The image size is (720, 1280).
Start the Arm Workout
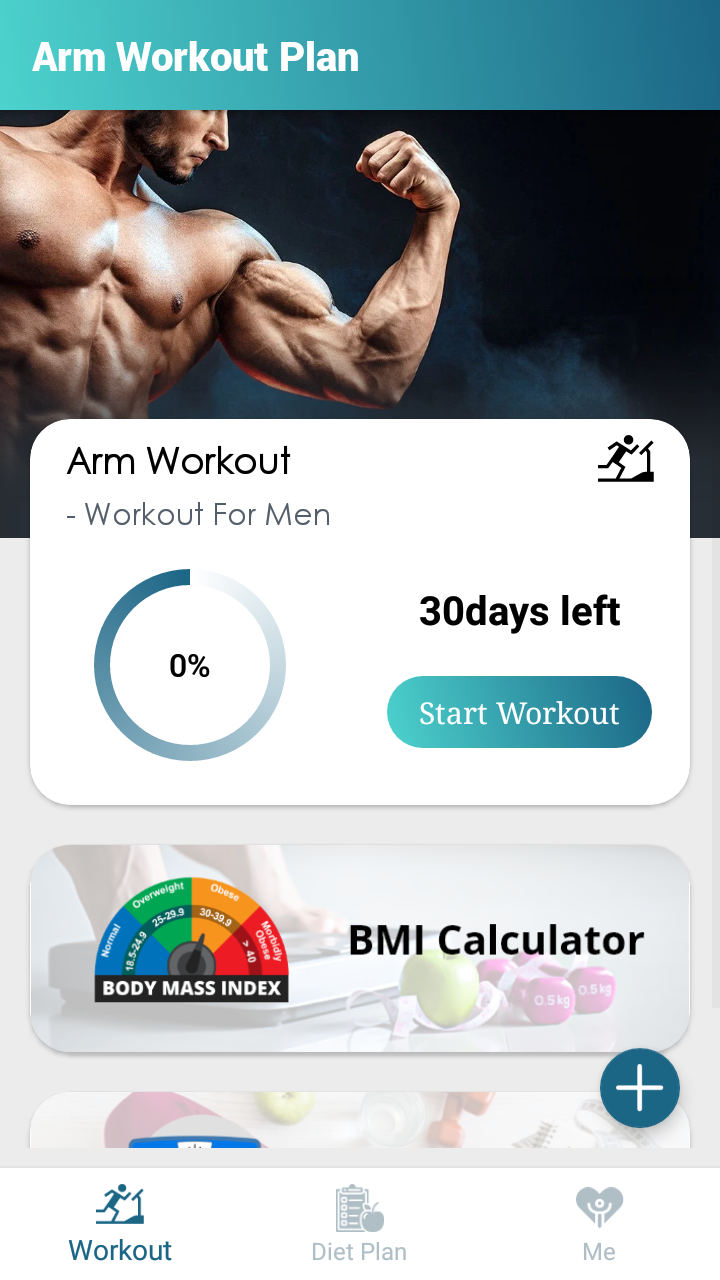519,712
